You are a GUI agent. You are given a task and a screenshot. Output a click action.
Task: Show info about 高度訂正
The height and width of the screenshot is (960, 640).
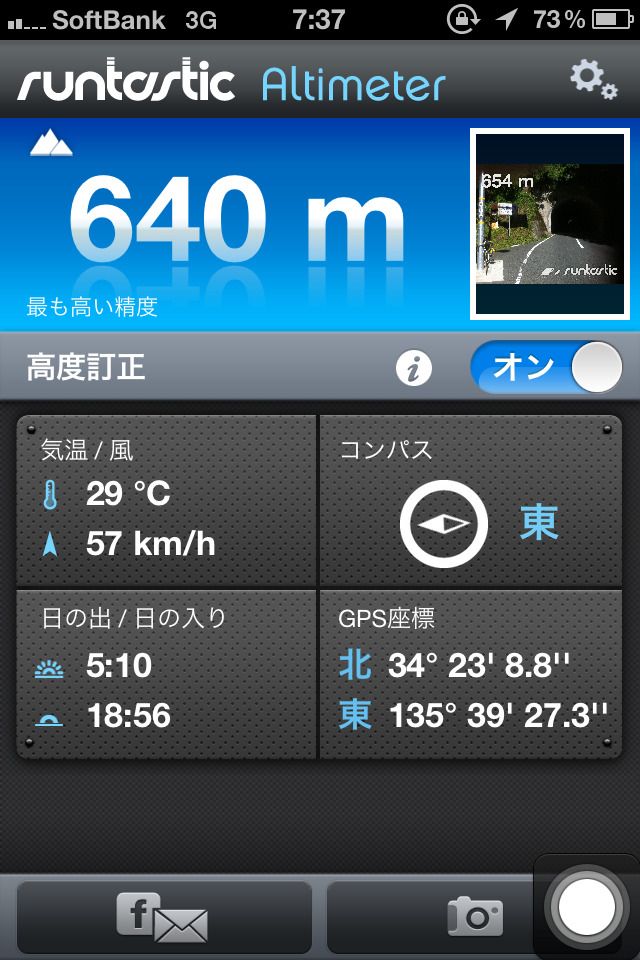click(x=413, y=369)
